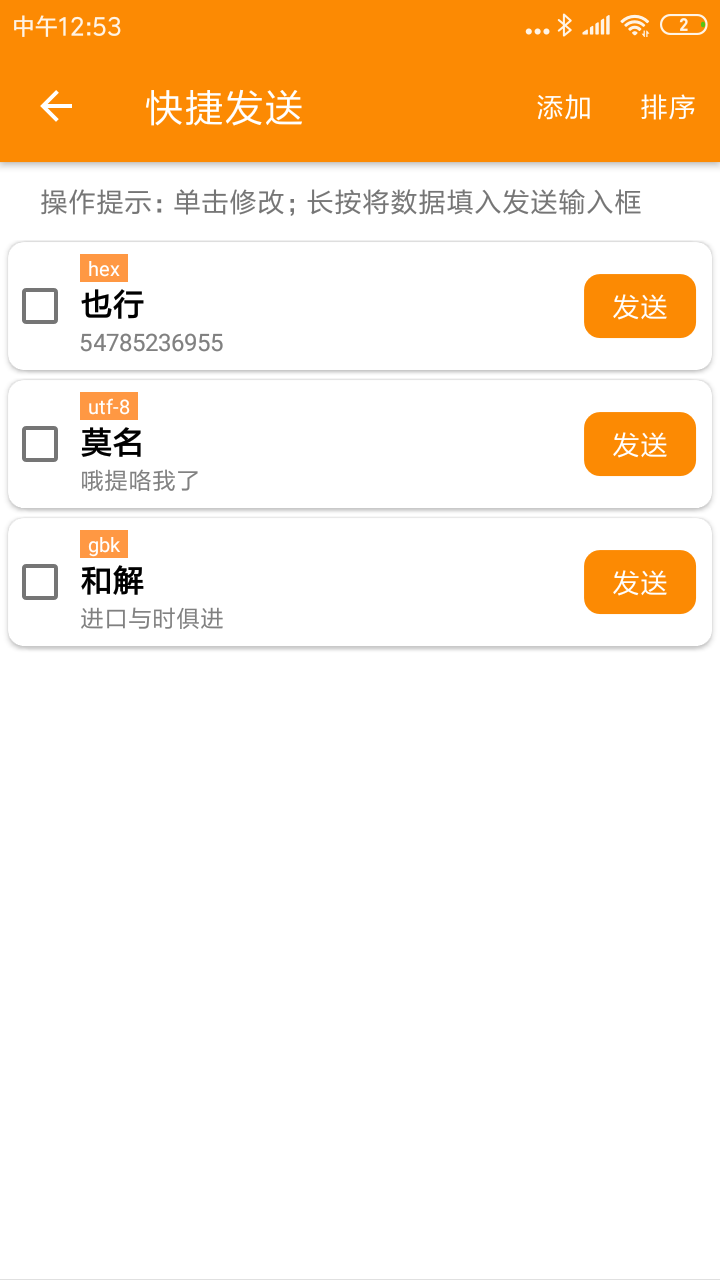The image size is (720, 1280).
Task: Click the utf-8 encoding badge on 莫名
Action: [109, 405]
